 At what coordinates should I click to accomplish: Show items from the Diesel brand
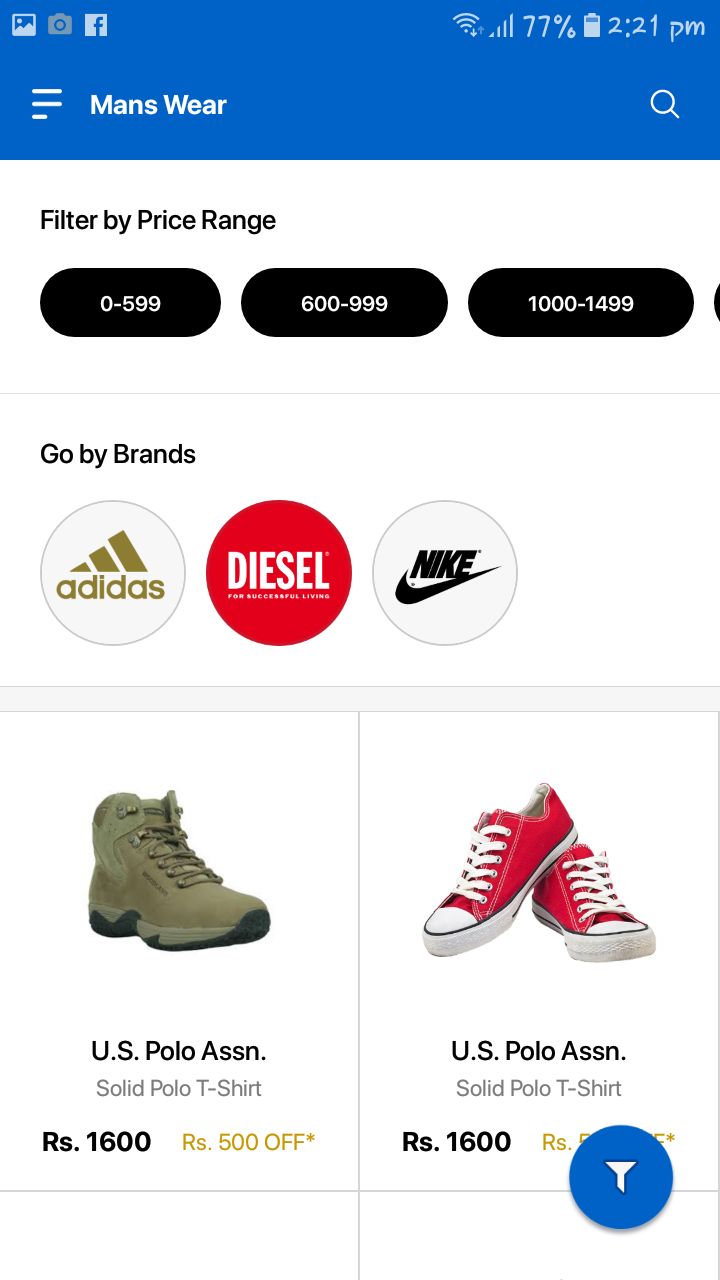coord(278,573)
